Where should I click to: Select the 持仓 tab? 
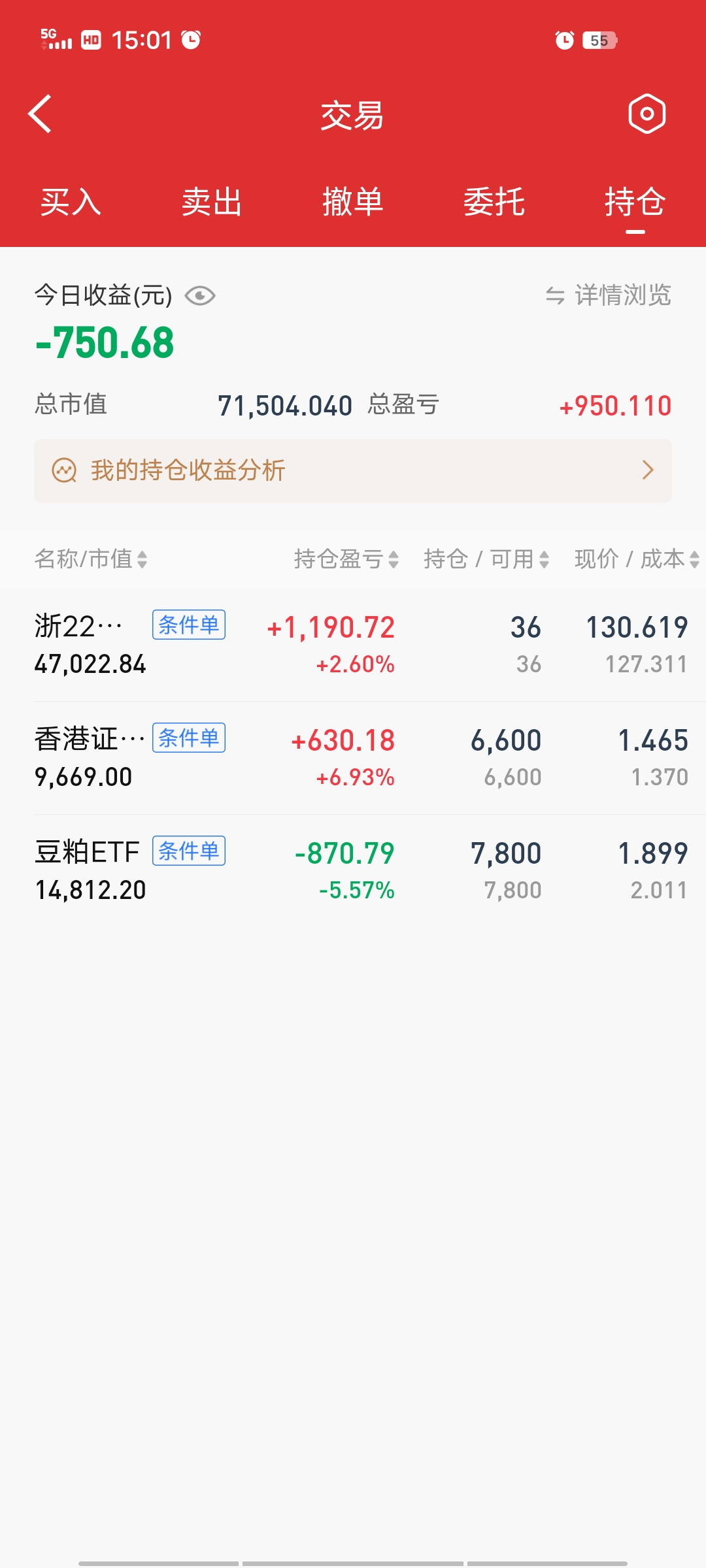click(635, 202)
